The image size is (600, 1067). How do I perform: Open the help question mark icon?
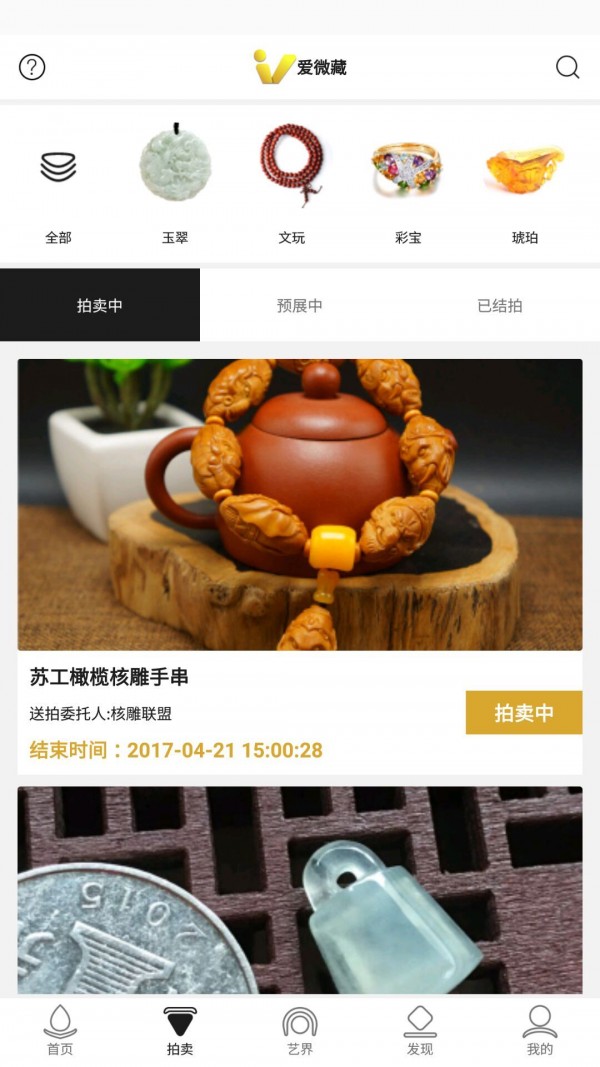click(x=32, y=67)
